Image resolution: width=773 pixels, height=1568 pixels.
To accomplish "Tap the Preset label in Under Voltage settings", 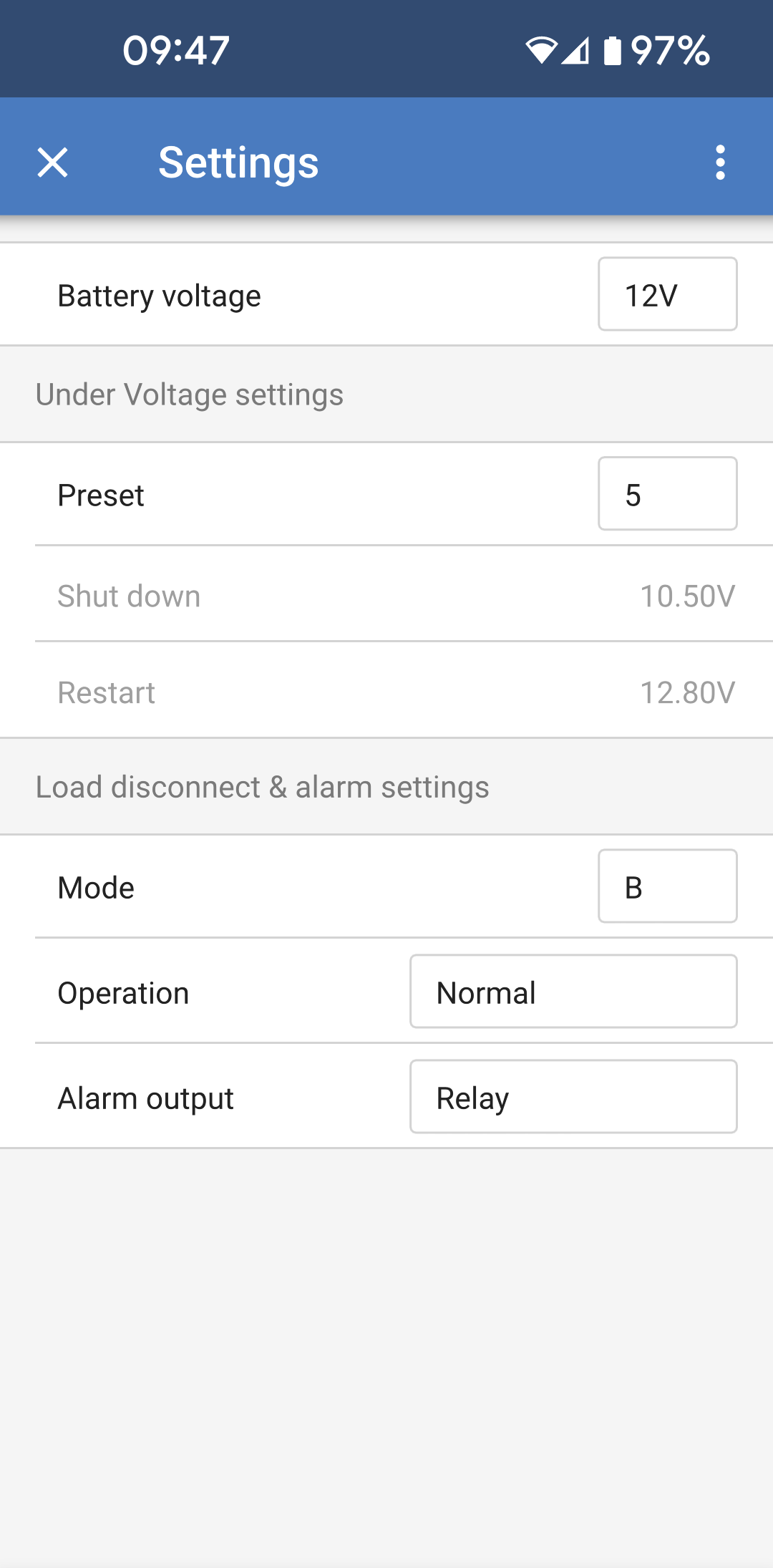I will pyautogui.click(x=101, y=494).
